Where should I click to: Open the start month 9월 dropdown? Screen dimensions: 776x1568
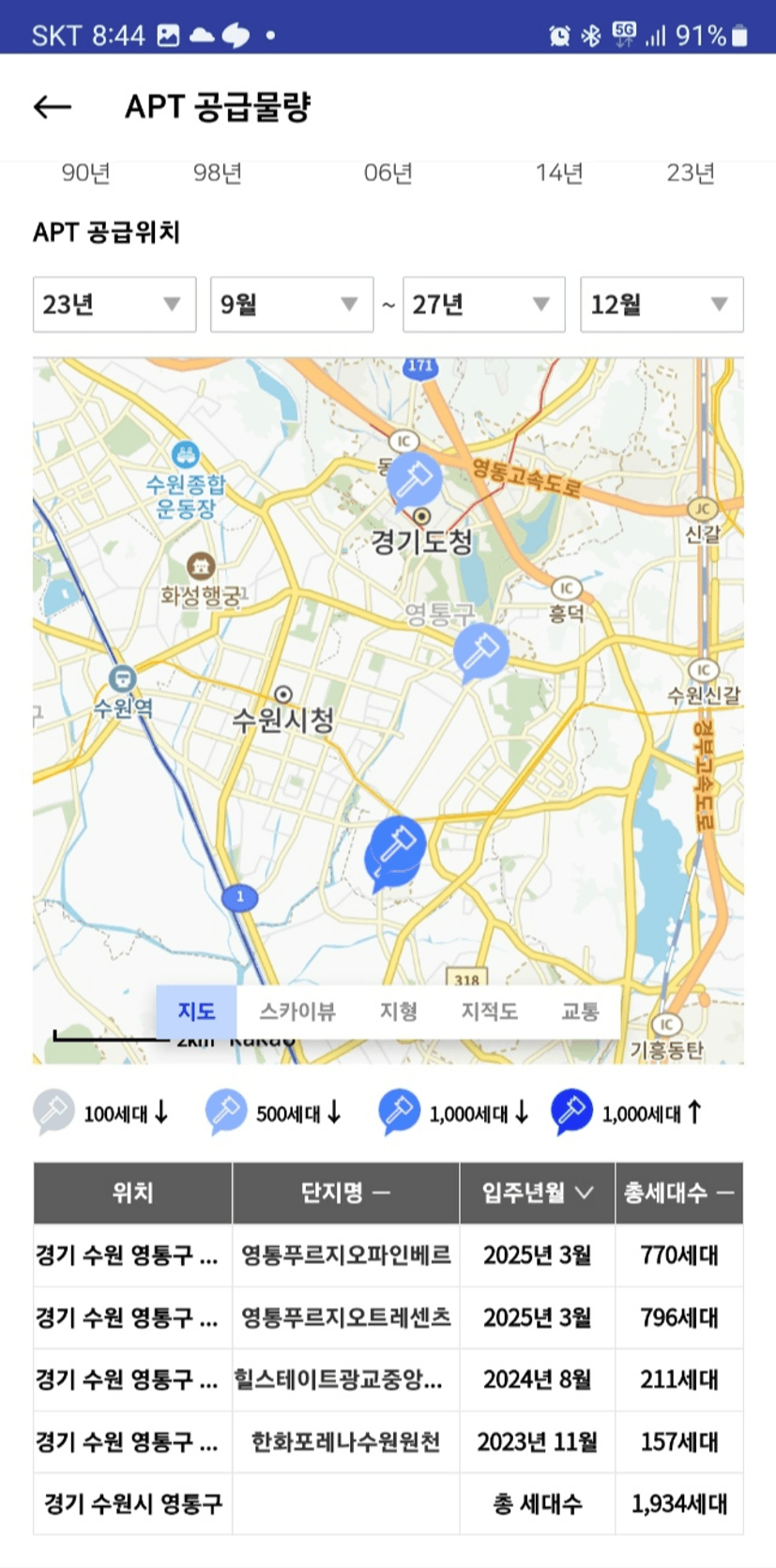coord(292,304)
